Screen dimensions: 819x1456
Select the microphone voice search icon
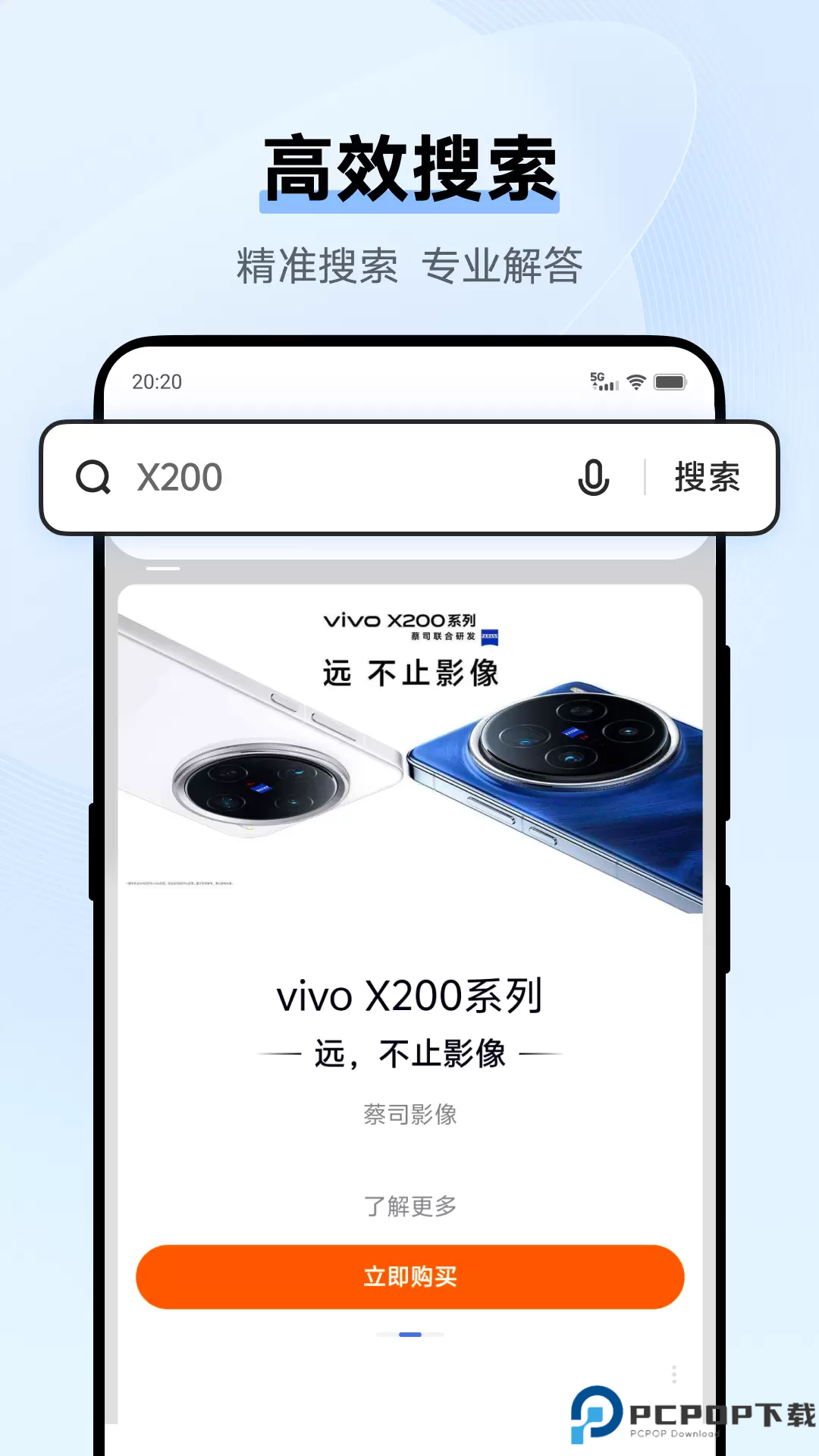point(594,478)
